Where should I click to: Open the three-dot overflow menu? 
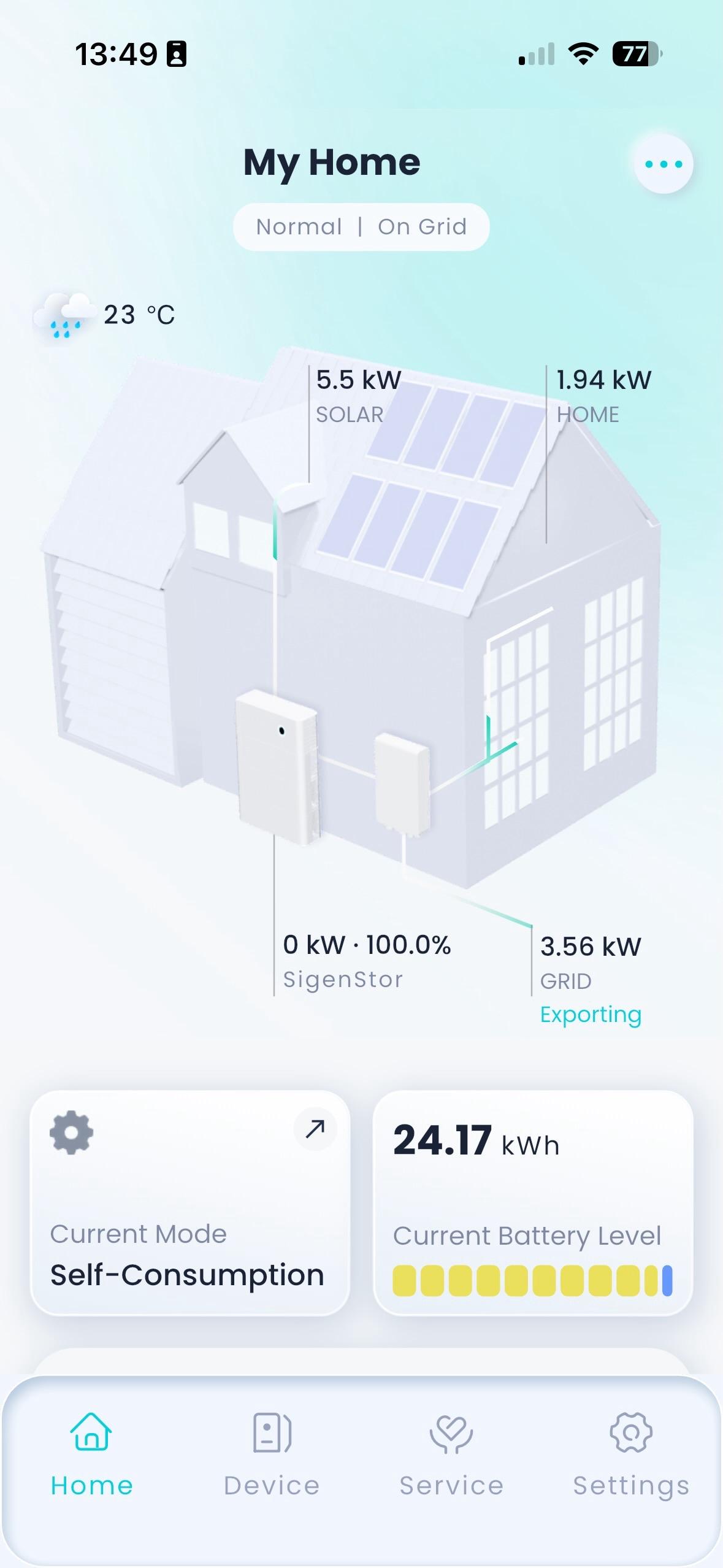point(664,164)
